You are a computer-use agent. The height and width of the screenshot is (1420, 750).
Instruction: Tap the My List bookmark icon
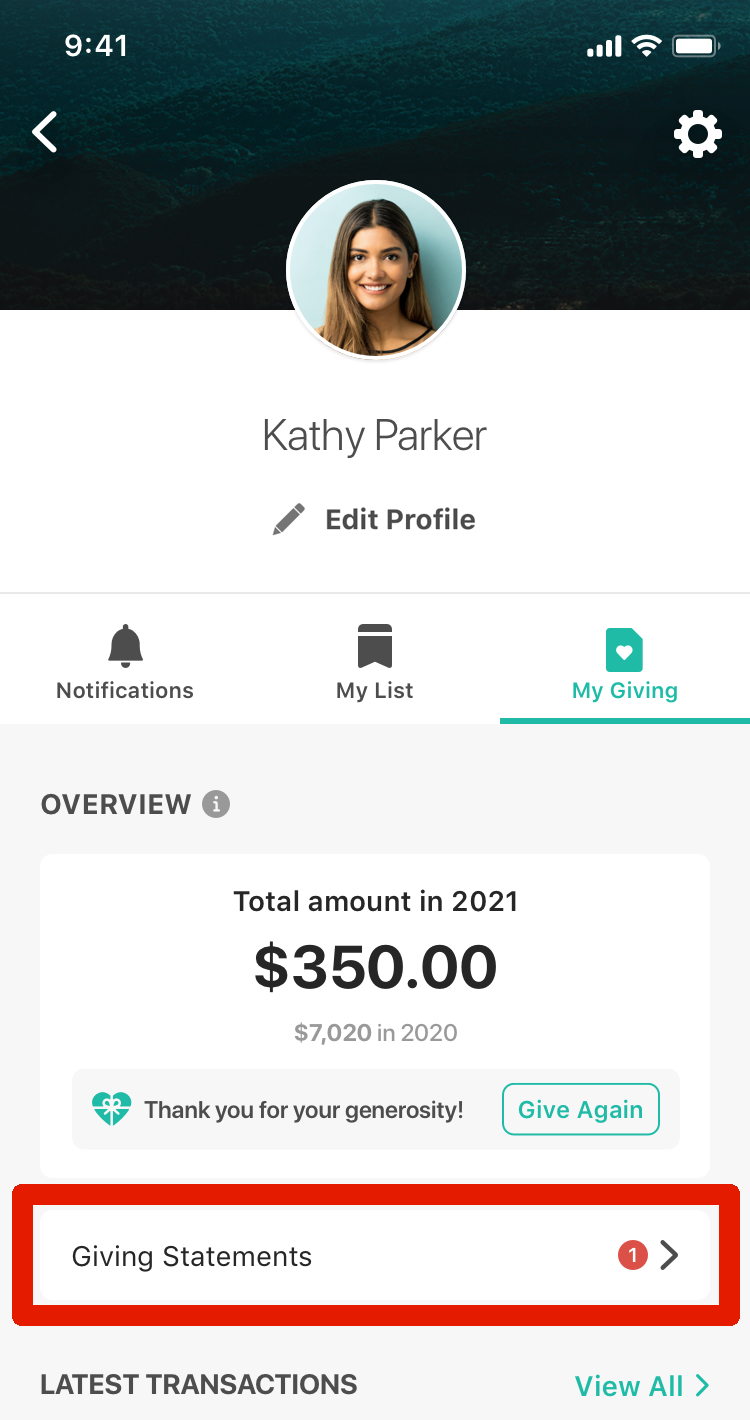click(x=374, y=645)
